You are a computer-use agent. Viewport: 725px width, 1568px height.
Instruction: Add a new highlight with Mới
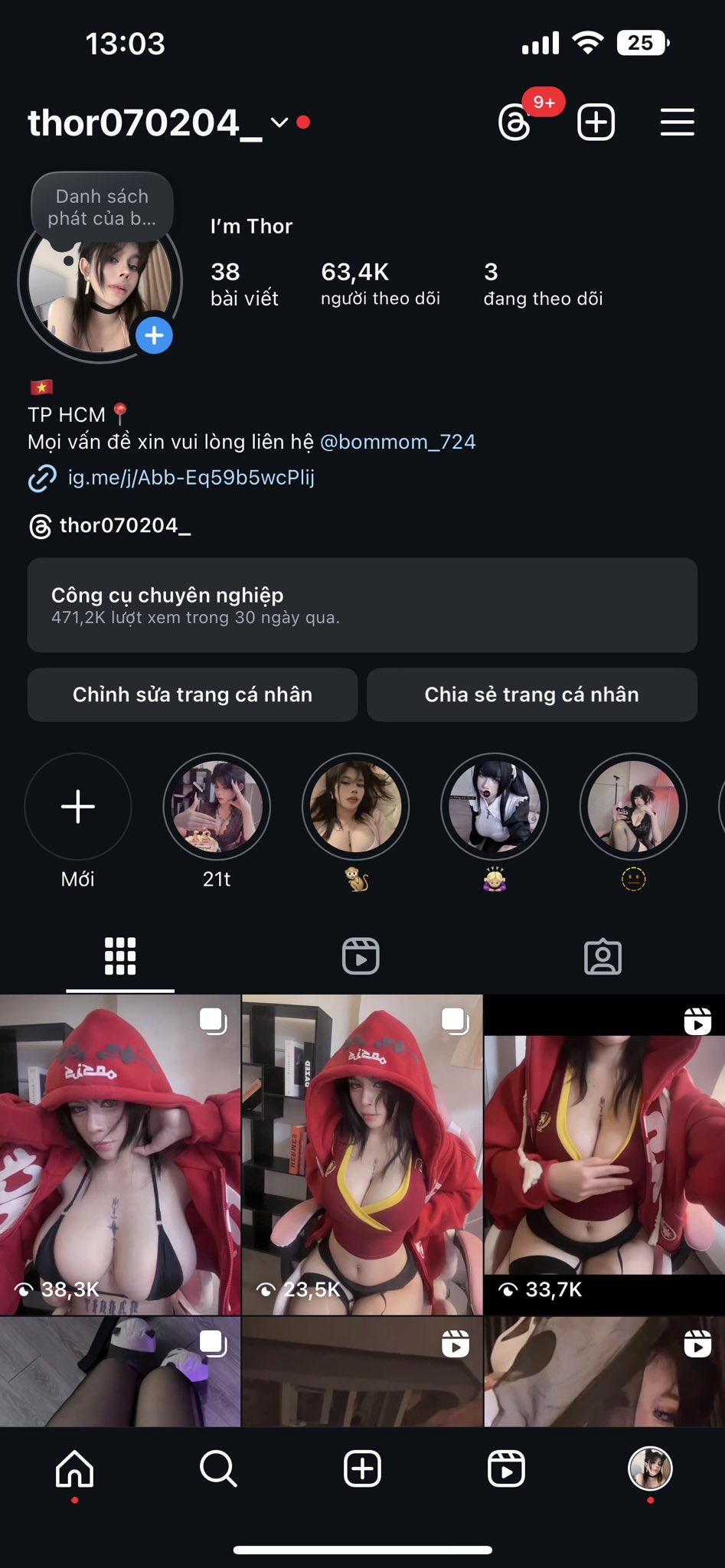coord(78,807)
